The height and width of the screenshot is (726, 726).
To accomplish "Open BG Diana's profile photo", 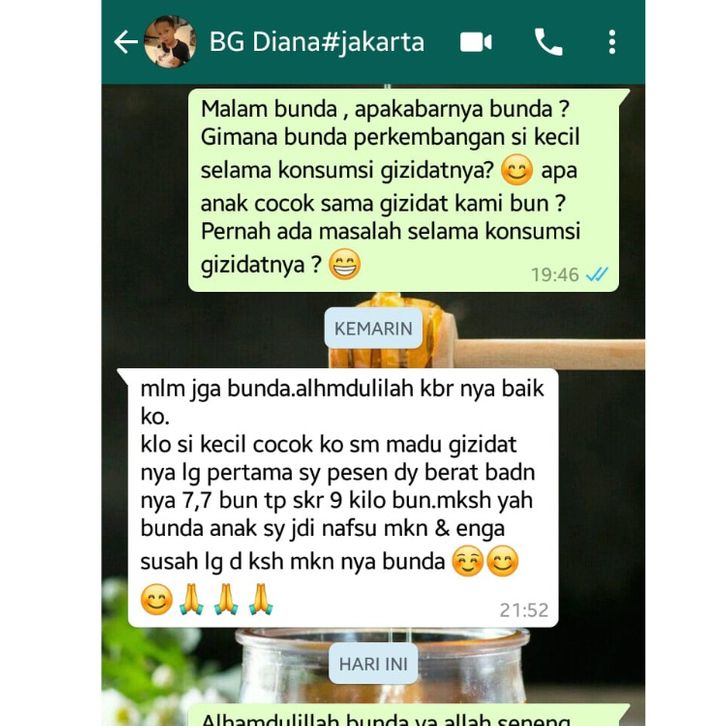I will [x=170, y=42].
